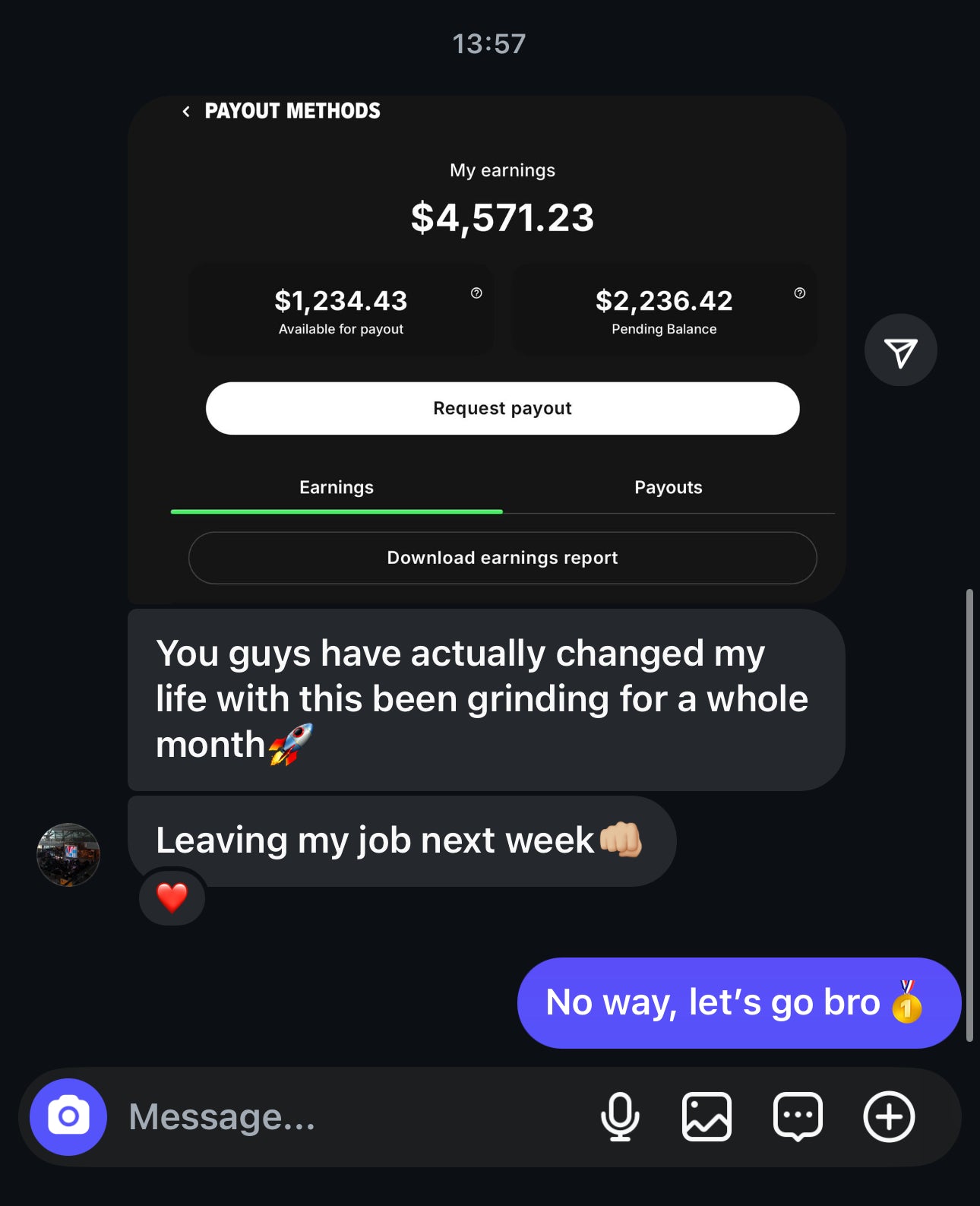Record a voice message with the microphone
Screen dimensions: 980x1206
tap(620, 1116)
